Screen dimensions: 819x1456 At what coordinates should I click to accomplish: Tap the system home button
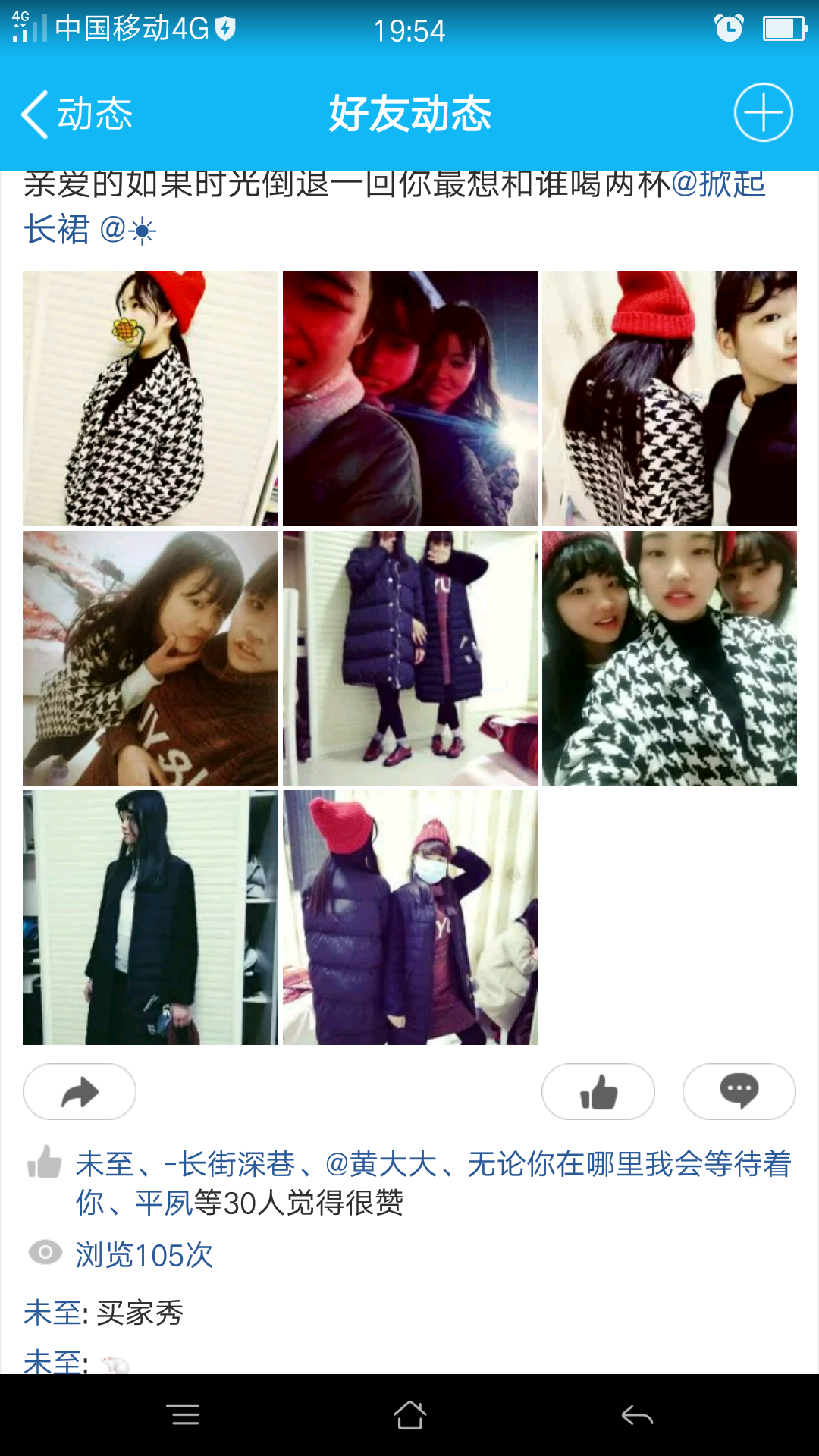point(409,1415)
